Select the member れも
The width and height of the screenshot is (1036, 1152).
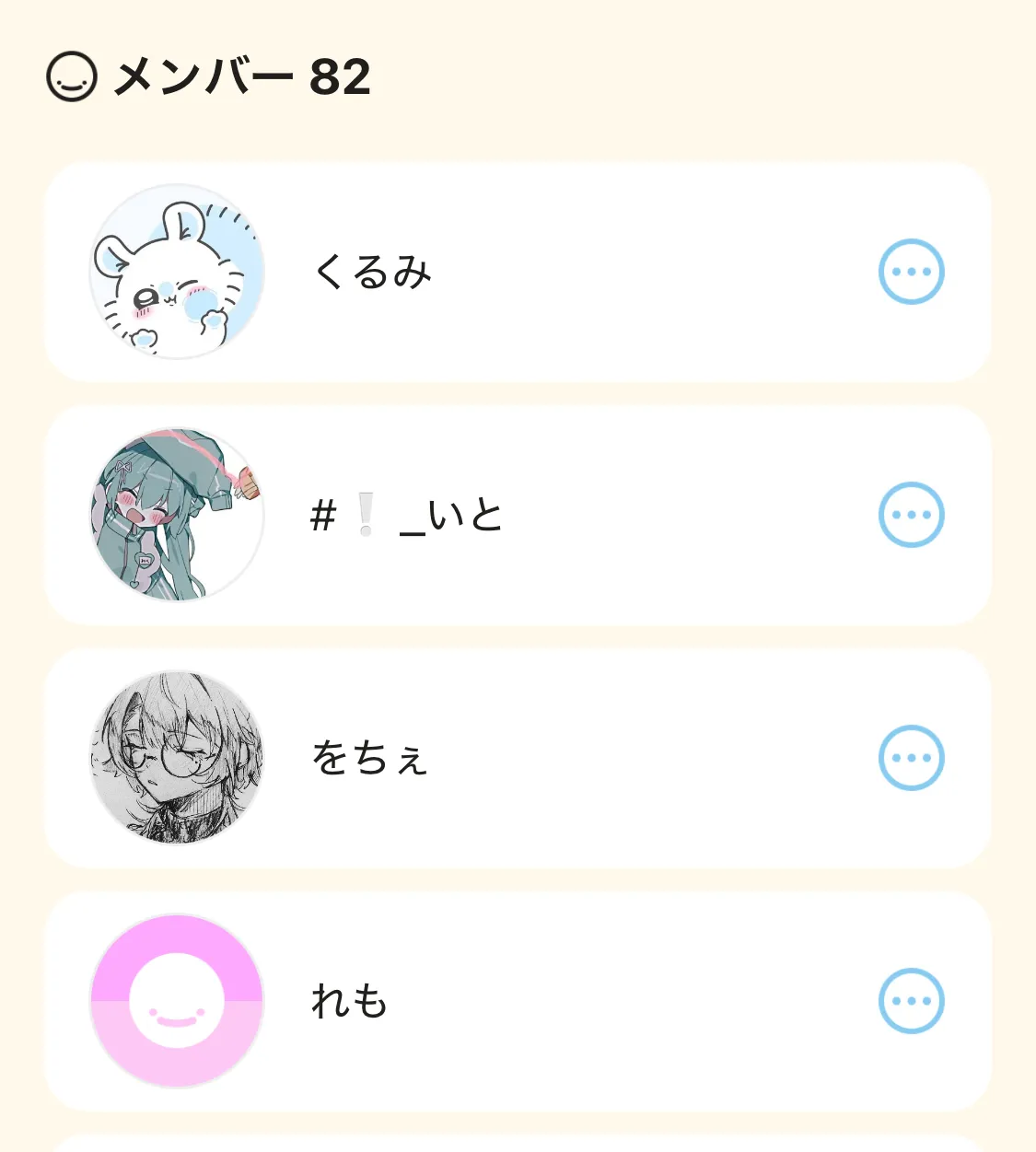coord(350,1002)
